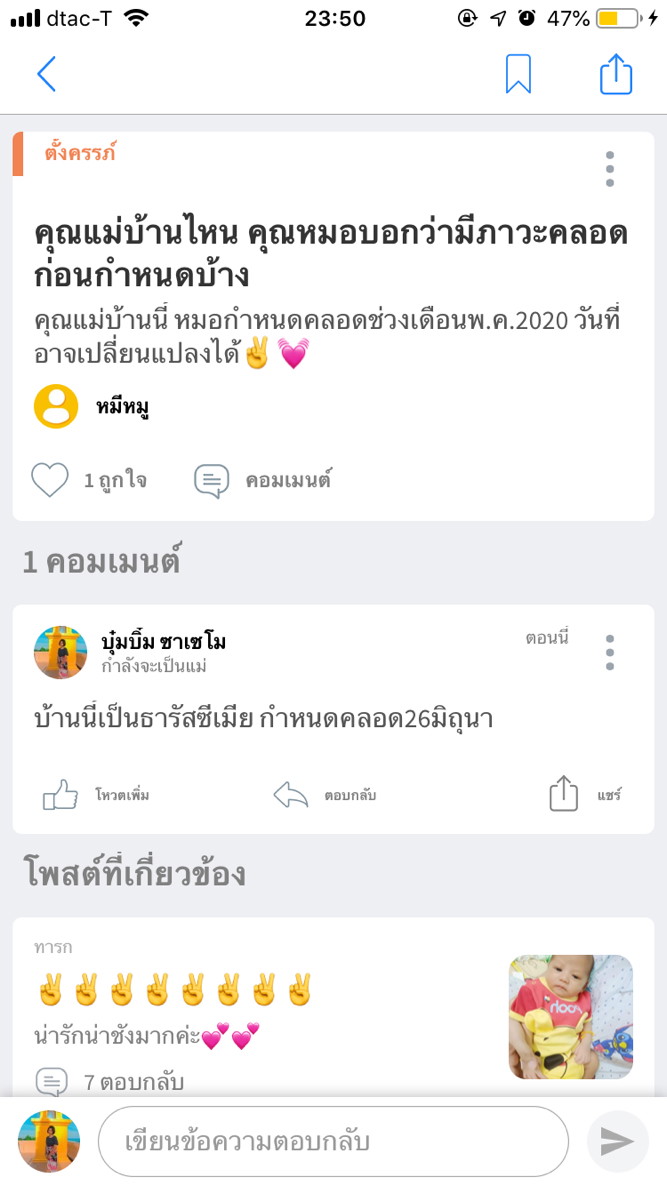Open the three-dot menu on the comment
The image size is (667, 1186).
pyautogui.click(x=610, y=652)
